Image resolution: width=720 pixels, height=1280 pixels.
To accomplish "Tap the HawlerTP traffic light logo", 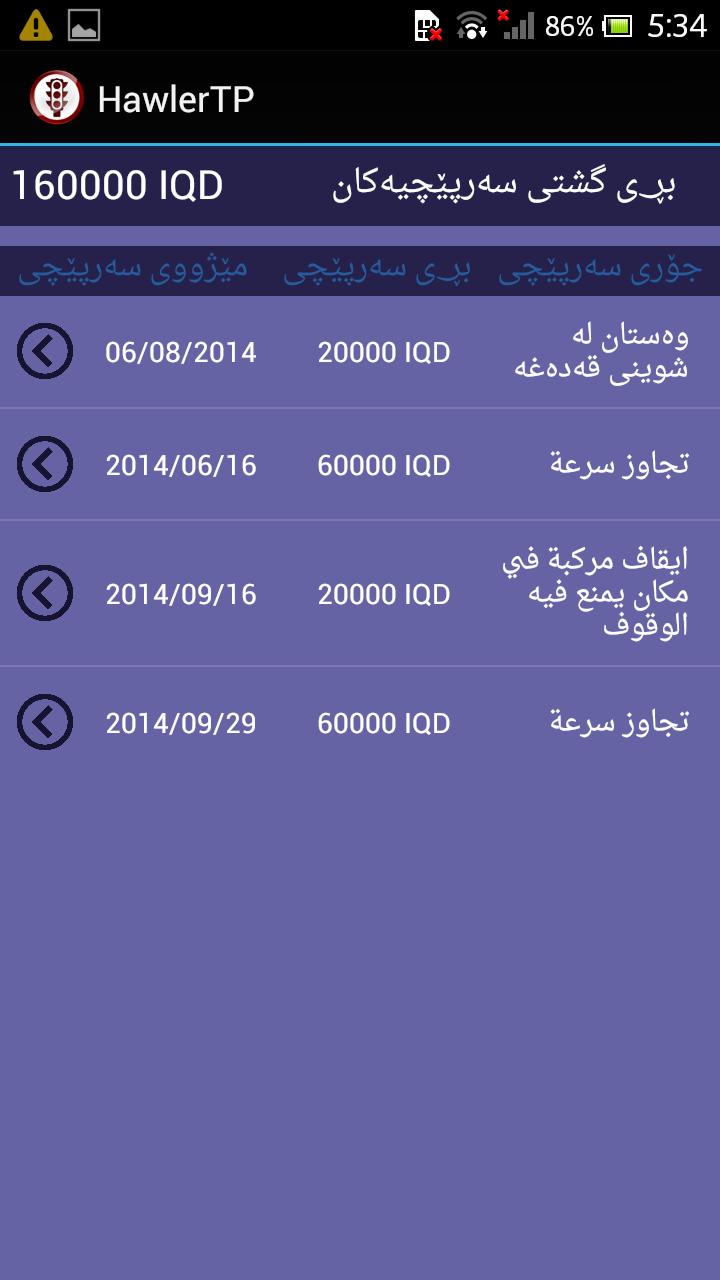I will coord(58,97).
